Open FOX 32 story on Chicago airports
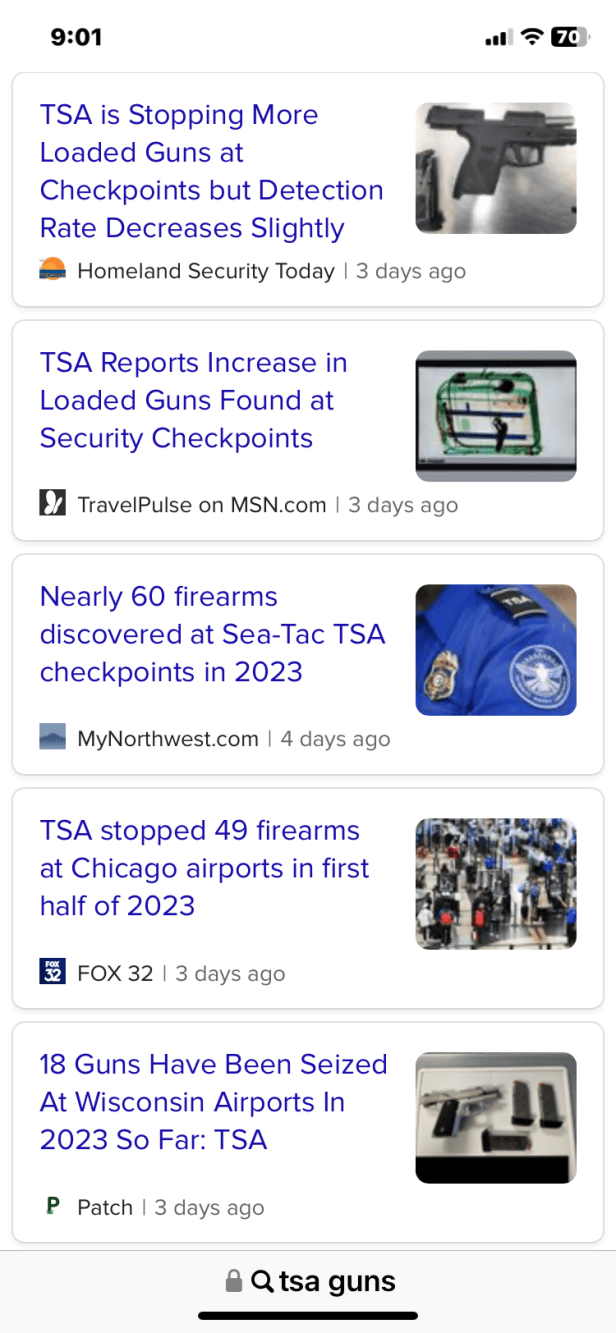616x1333 pixels. coord(204,868)
